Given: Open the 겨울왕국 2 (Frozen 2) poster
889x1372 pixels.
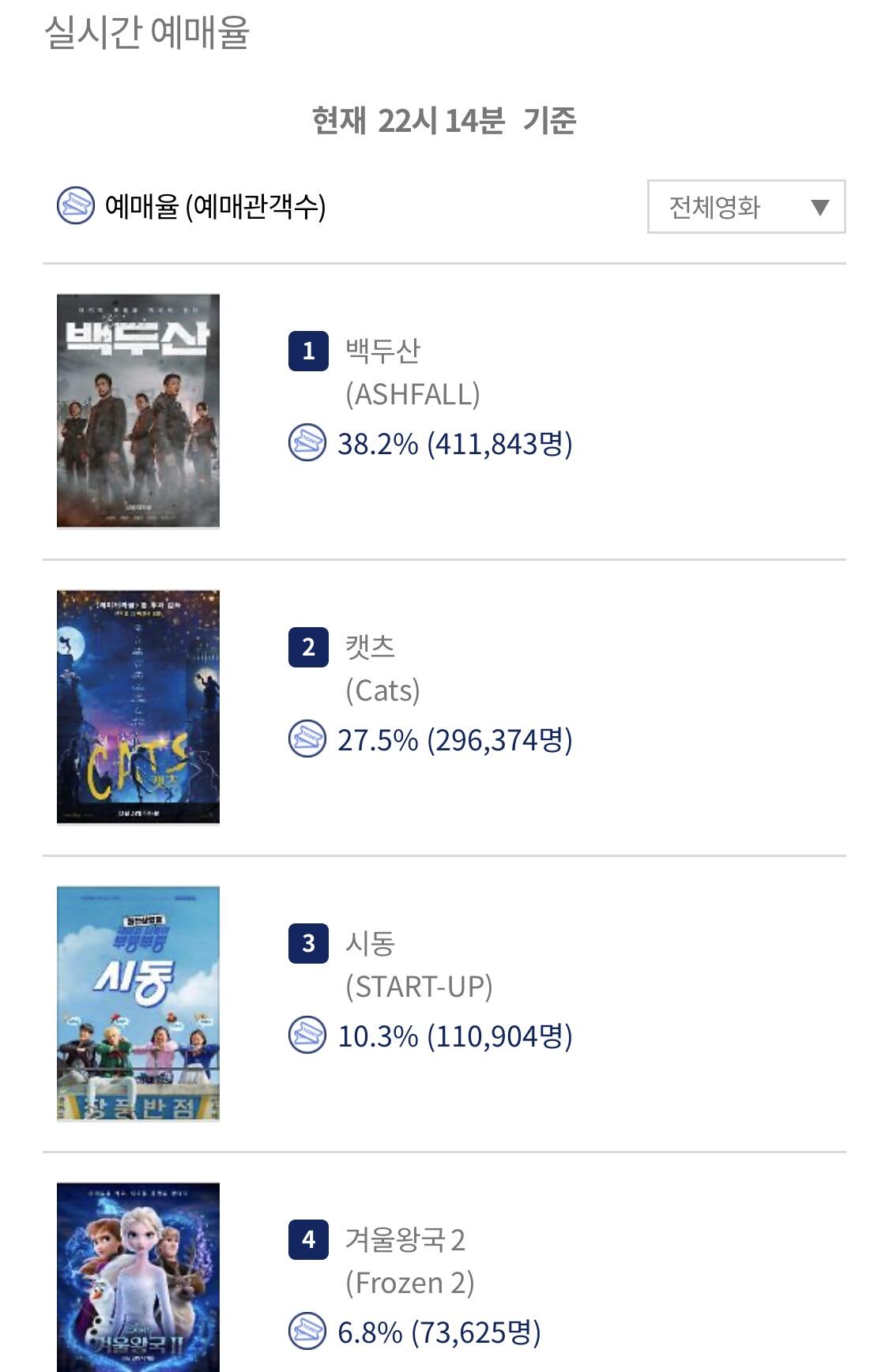Looking at the screenshot, I should [x=138, y=1277].
